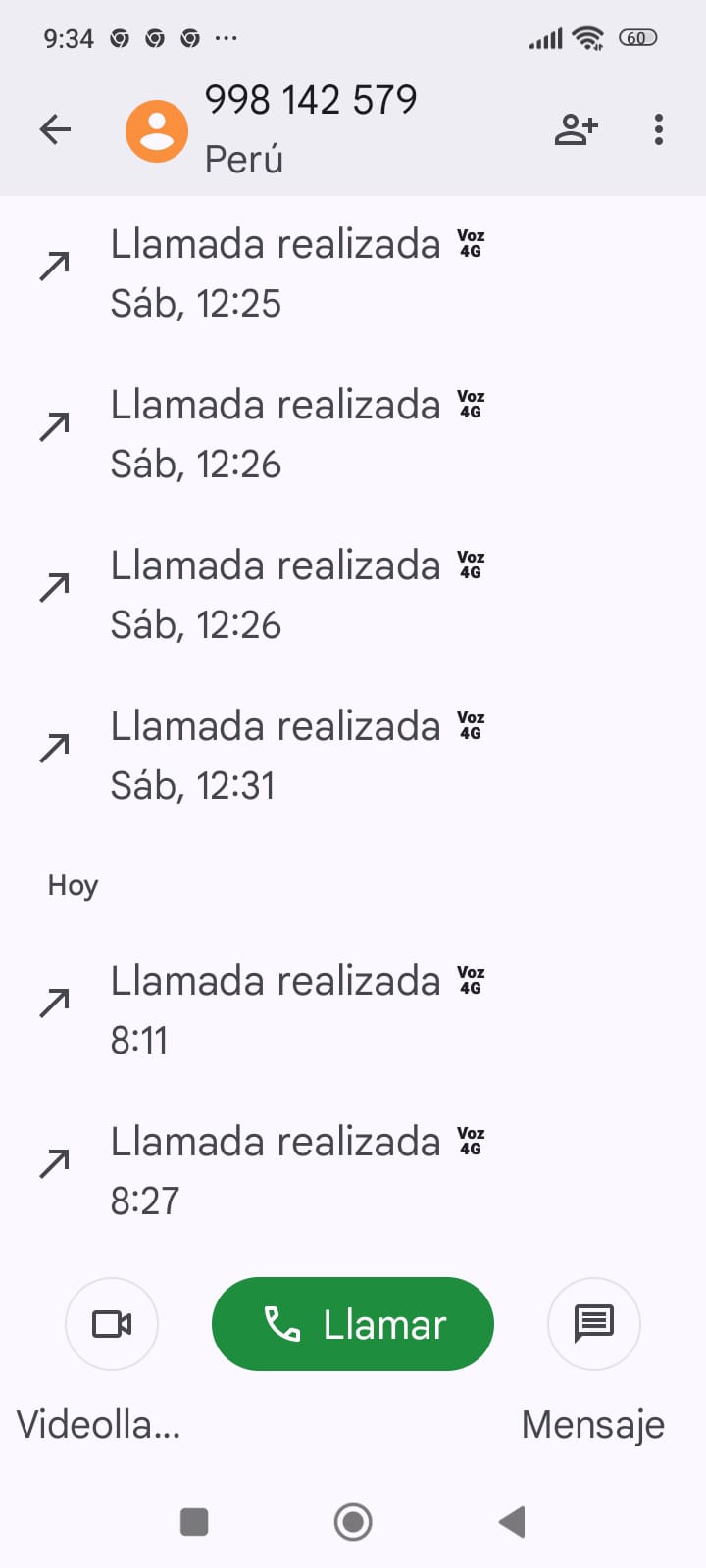The height and width of the screenshot is (1568, 706).
Task: Tap the orange contact avatar
Action: pos(157,131)
